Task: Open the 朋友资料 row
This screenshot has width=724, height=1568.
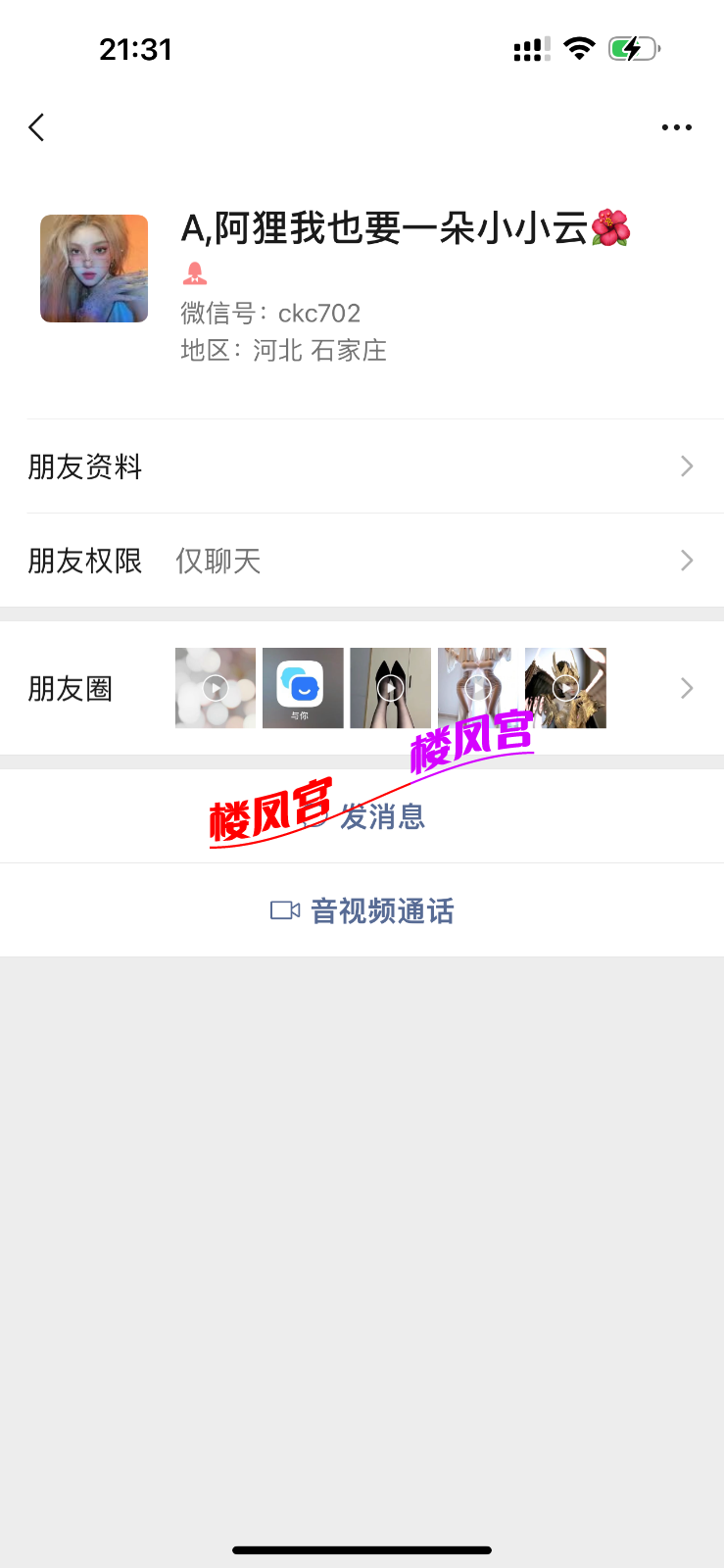Action: (x=362, y=466)
